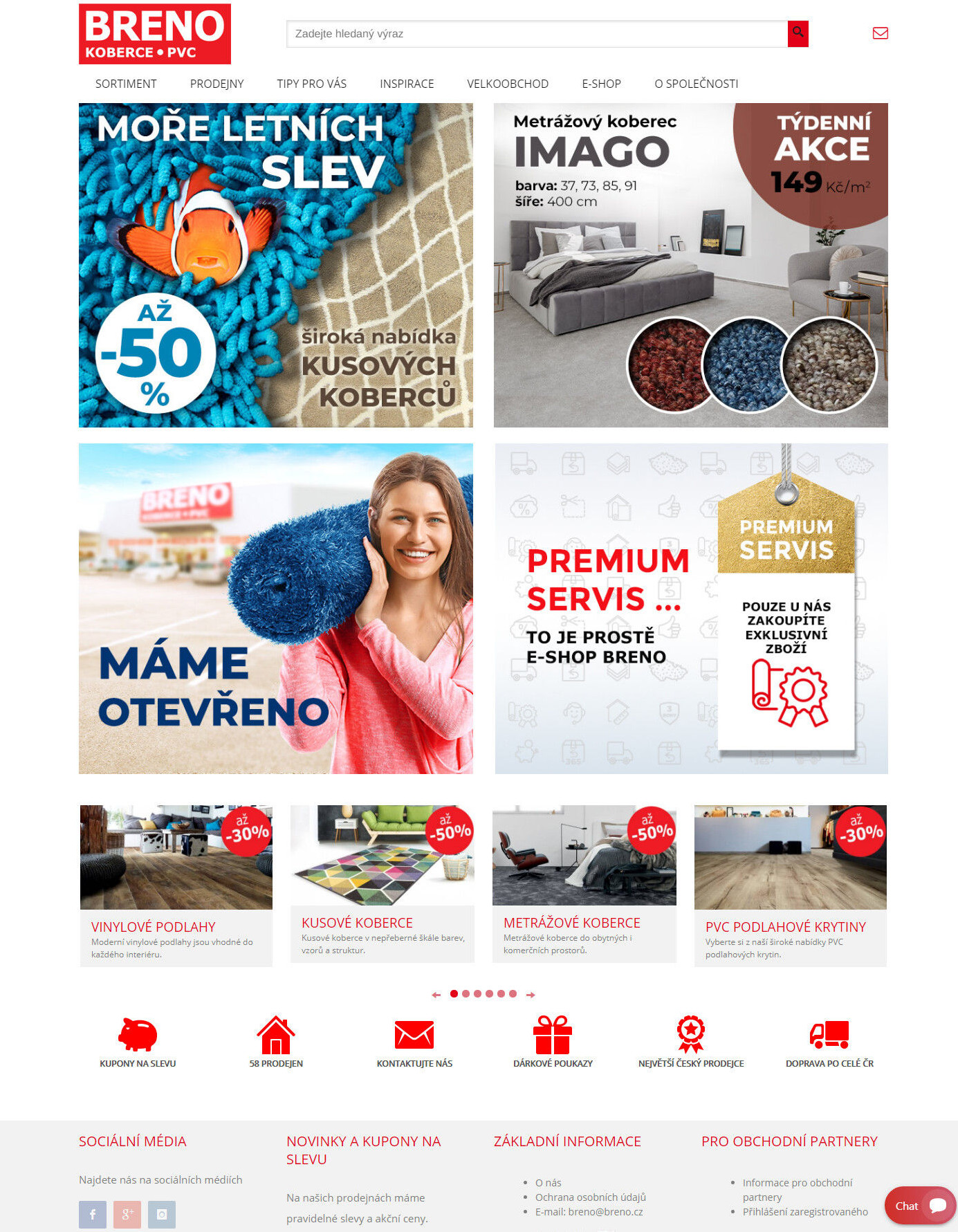Open the Facebook social icon
This screenshot has height=1232, width=958.
[x=93, y=1214]
